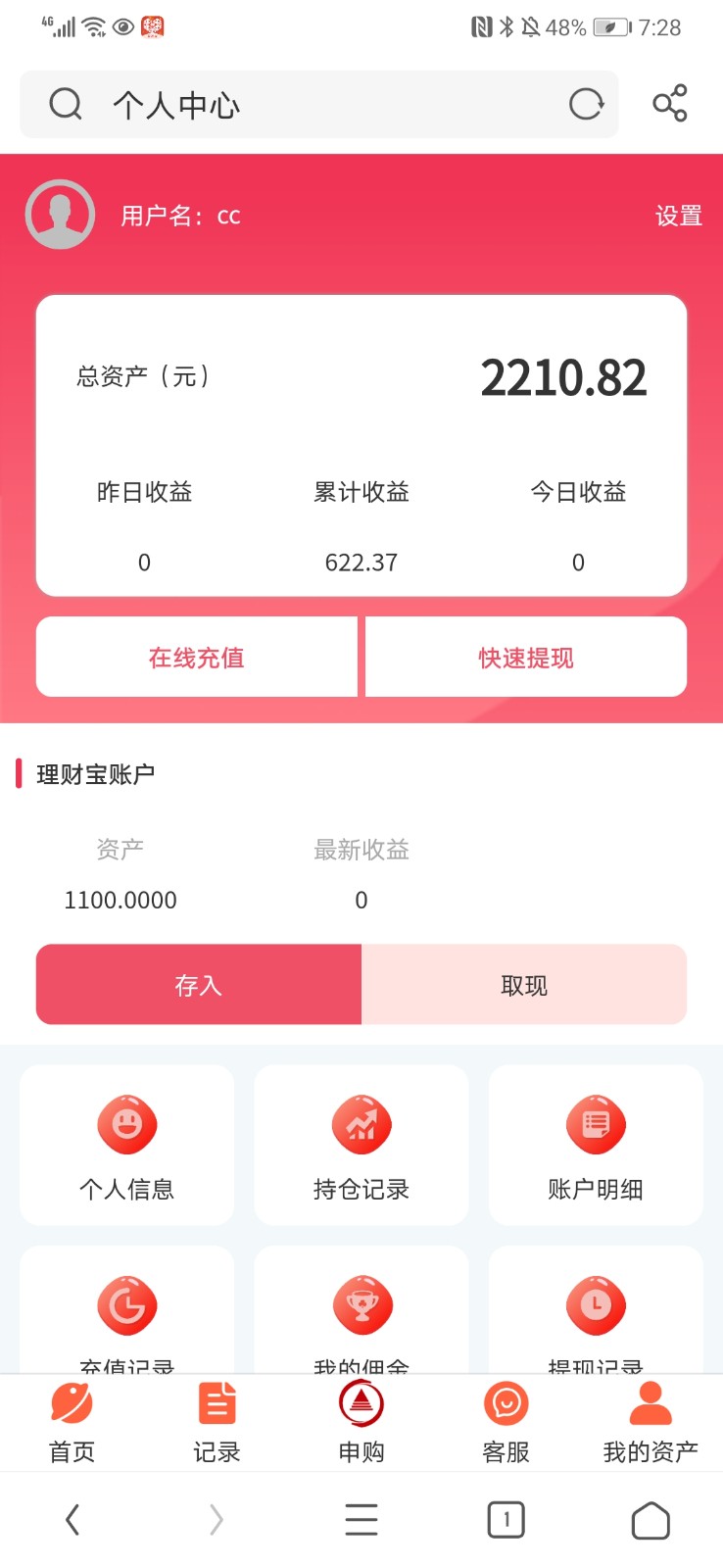The image size is (723, 1568).
Task: Share this page
Action: tap(670, 104)
